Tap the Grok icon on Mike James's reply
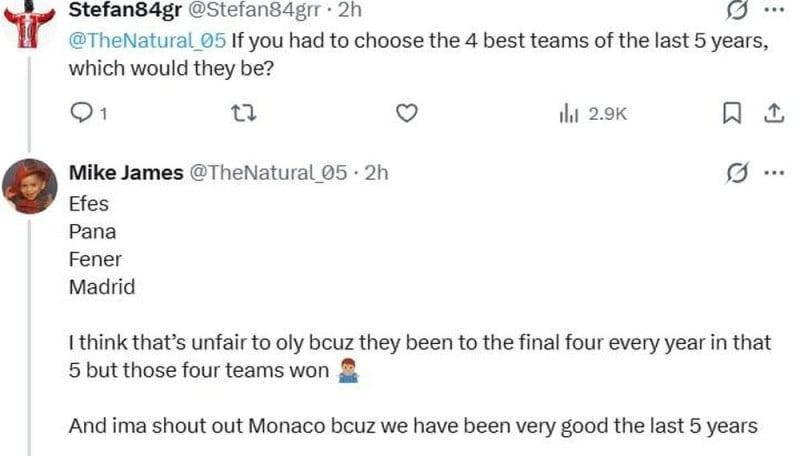The image size is (800, 456). coord(736,172)
